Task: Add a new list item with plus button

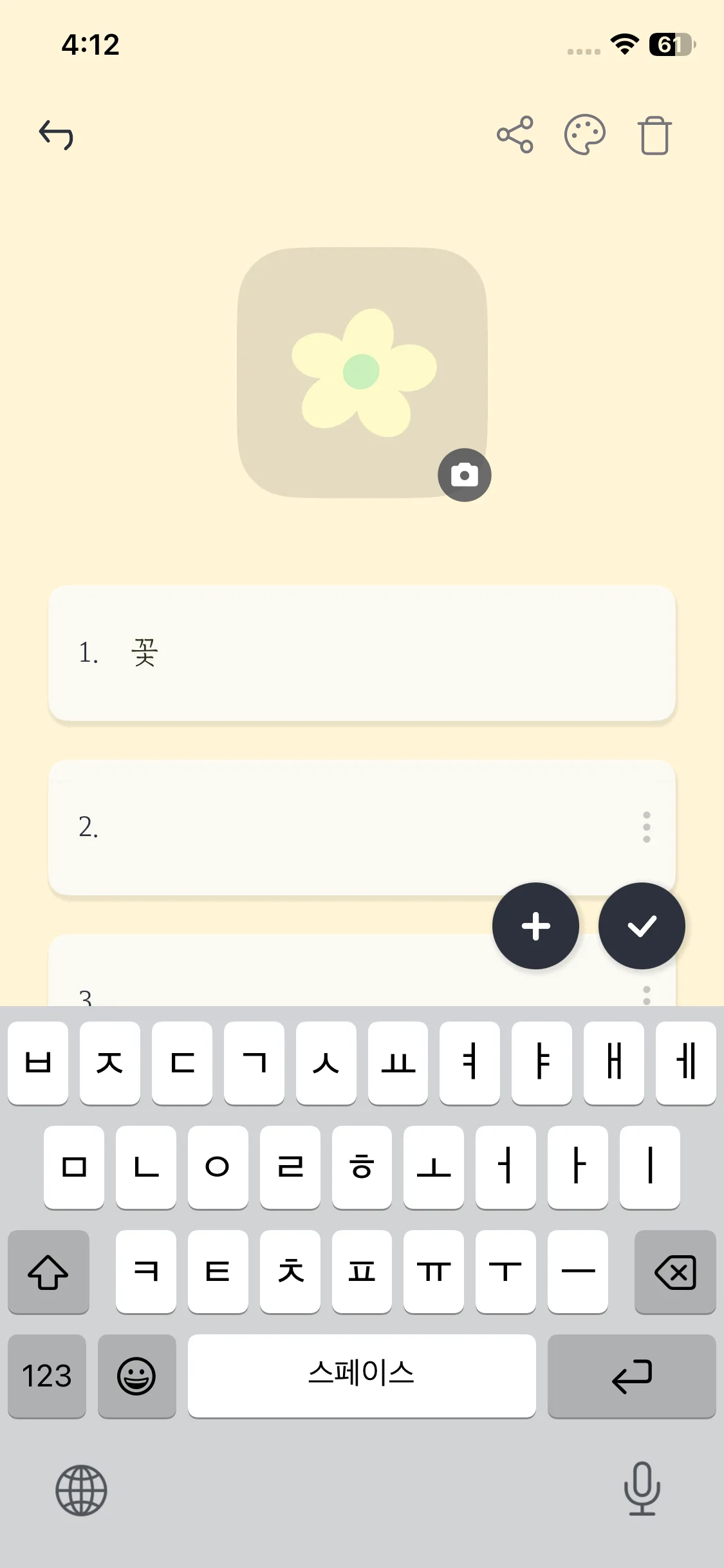Action: [x=535, y=926]
